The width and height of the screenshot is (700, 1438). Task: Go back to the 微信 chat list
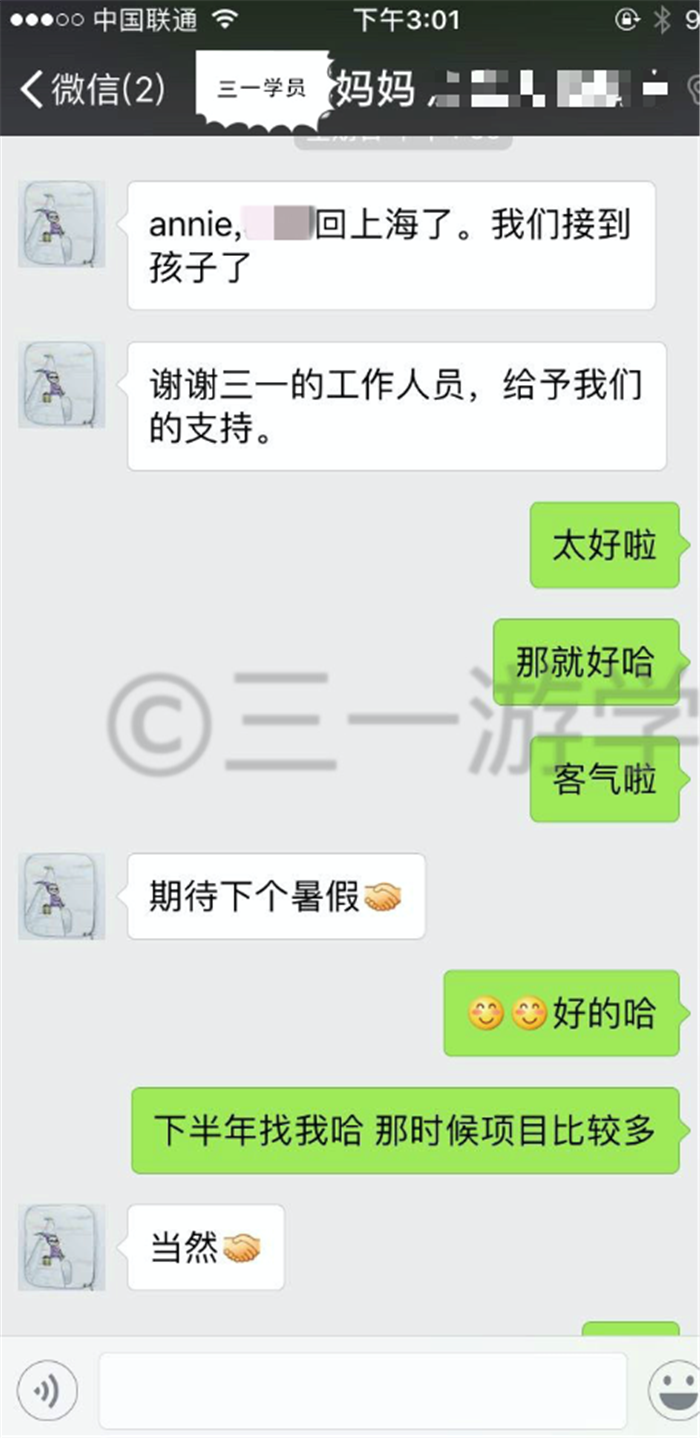[91, 89]
